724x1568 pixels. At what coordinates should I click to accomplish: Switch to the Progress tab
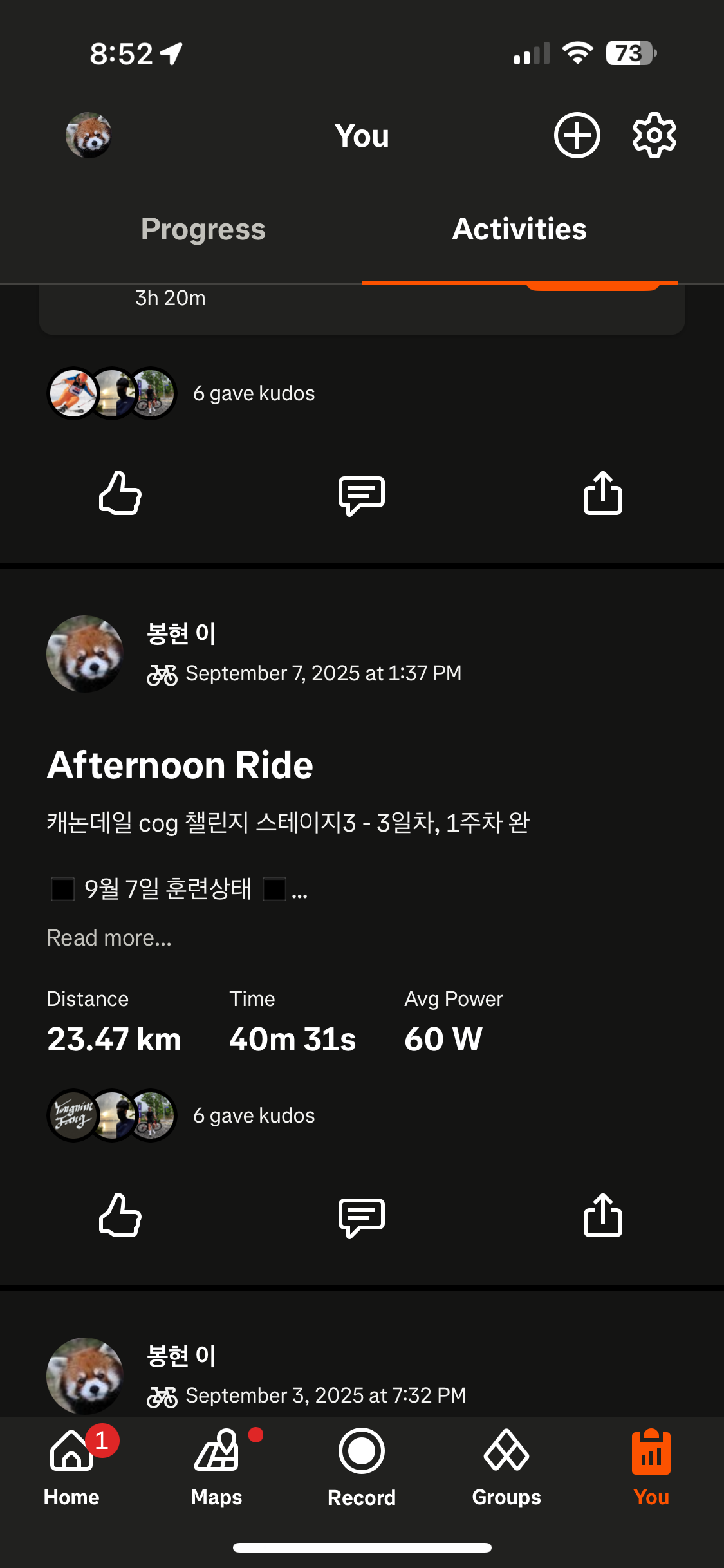[203, 230]
